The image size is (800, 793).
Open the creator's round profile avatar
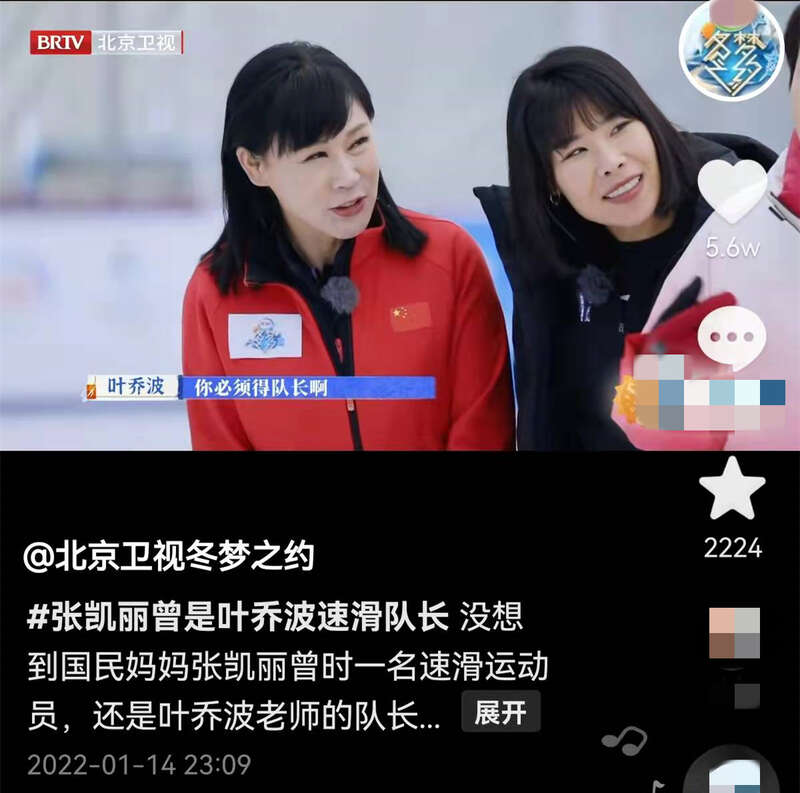[x=731, y=48]
